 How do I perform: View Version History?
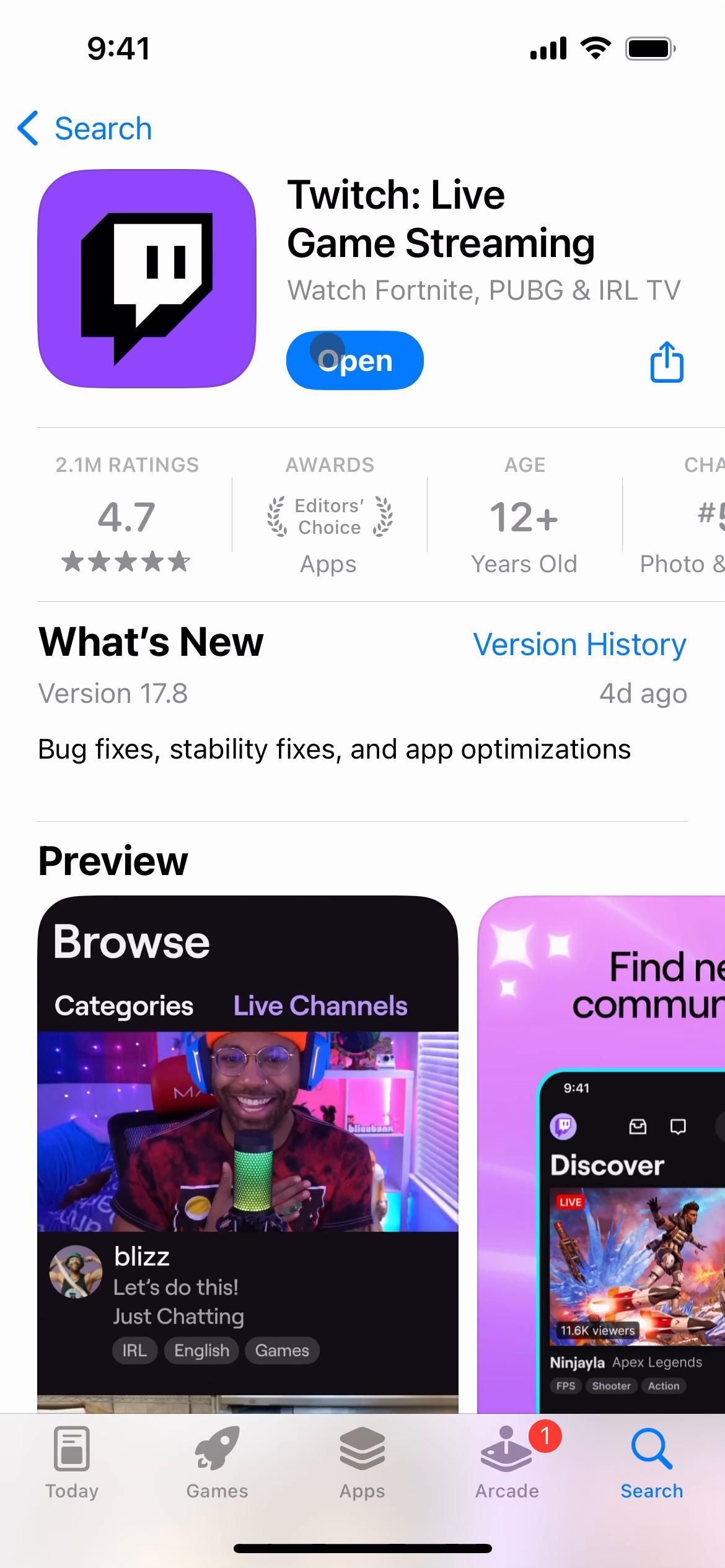point(579,644)
